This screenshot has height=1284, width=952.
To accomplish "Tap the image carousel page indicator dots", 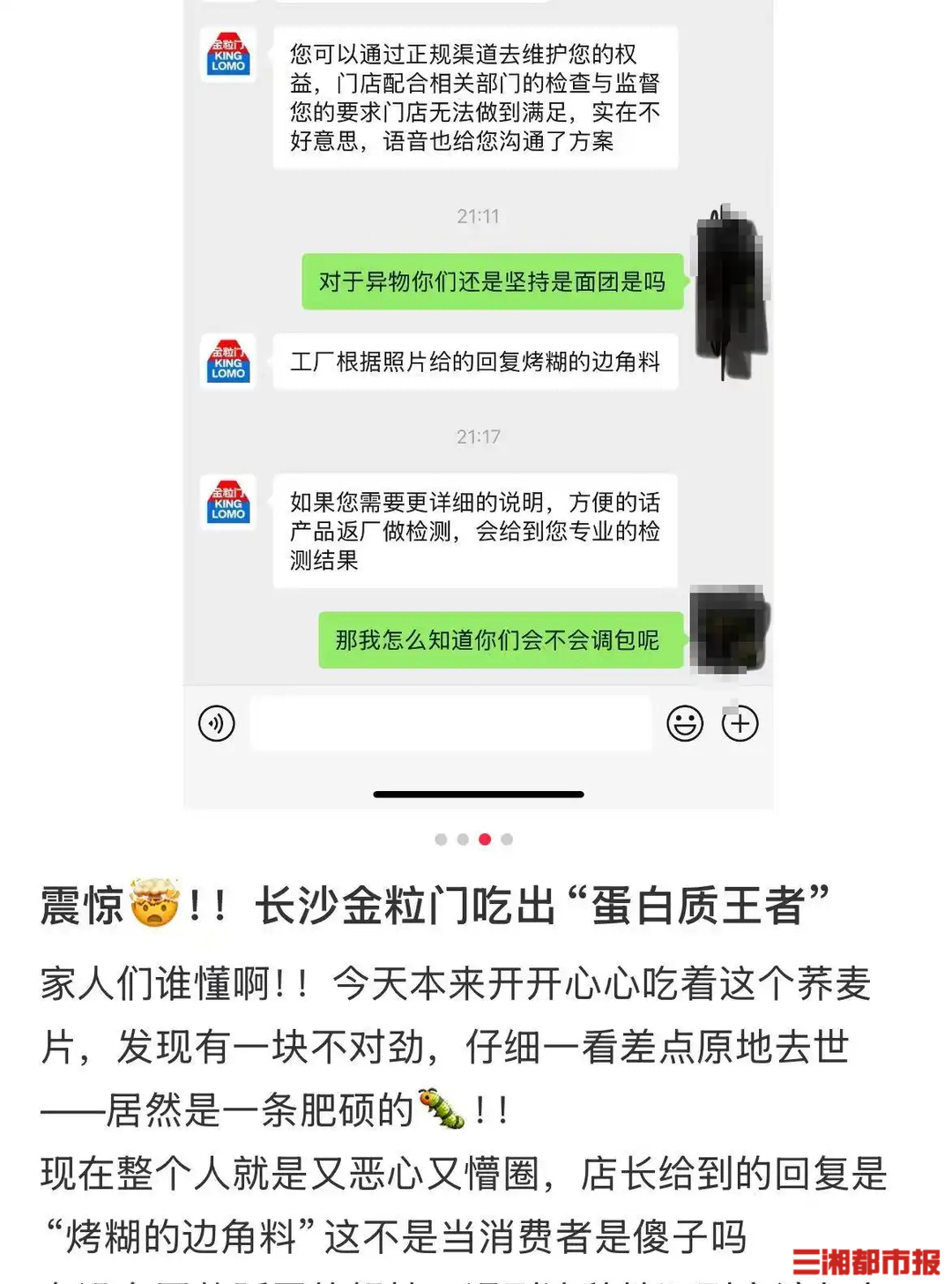I will coord(474,840).
